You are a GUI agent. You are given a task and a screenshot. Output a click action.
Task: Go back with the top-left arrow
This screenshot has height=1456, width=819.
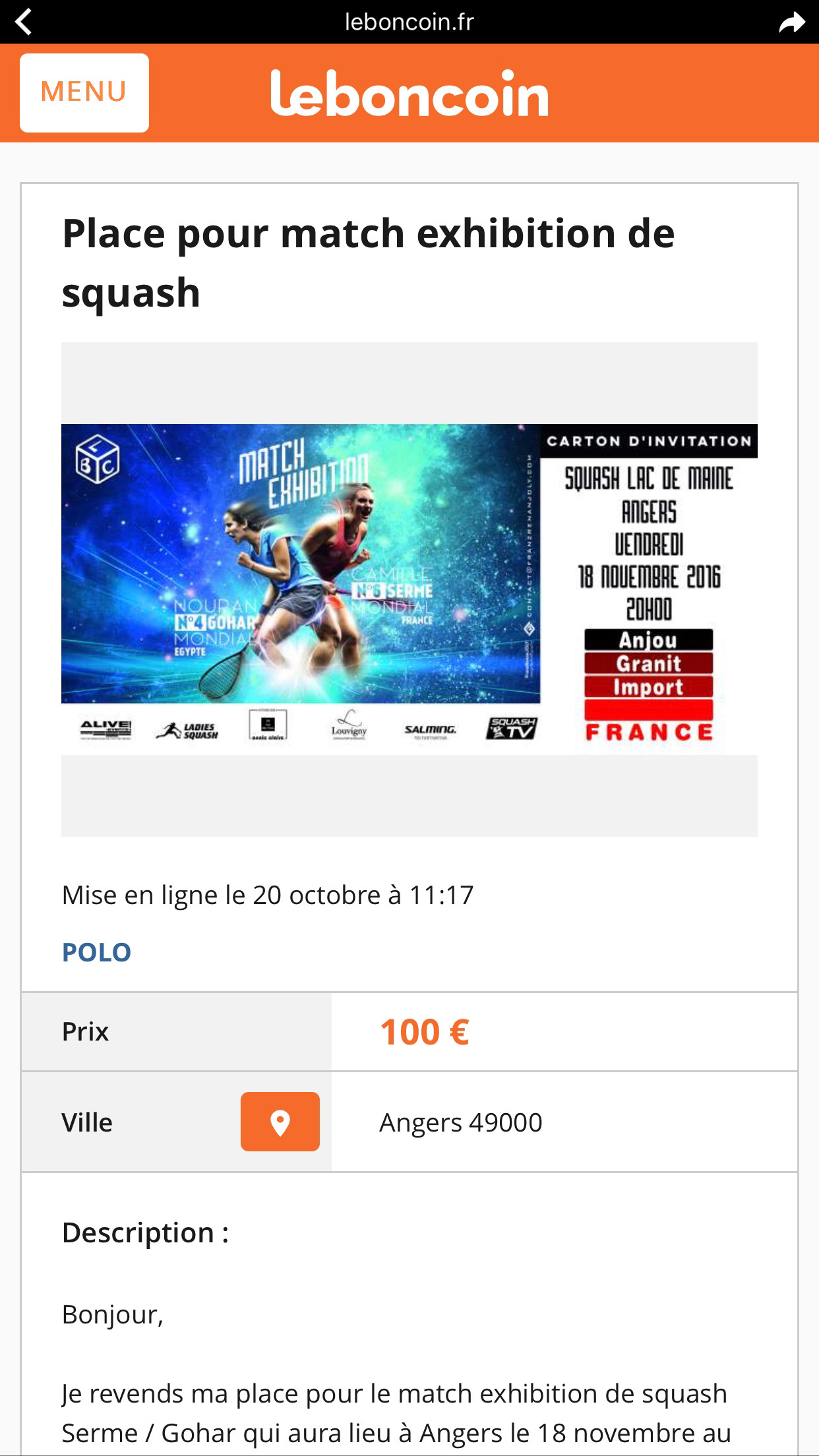pos(24,22)
